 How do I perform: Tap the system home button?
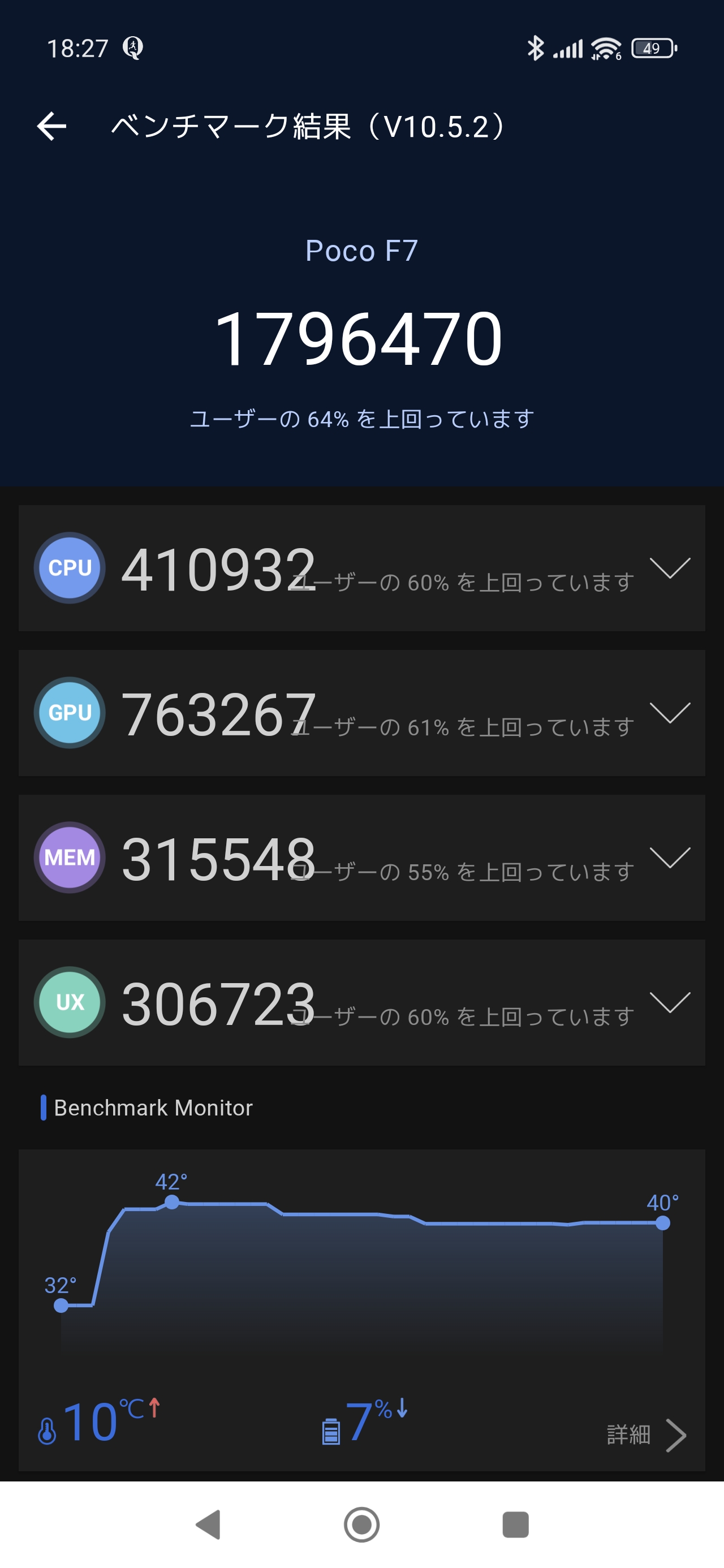tap(361, 1525)
